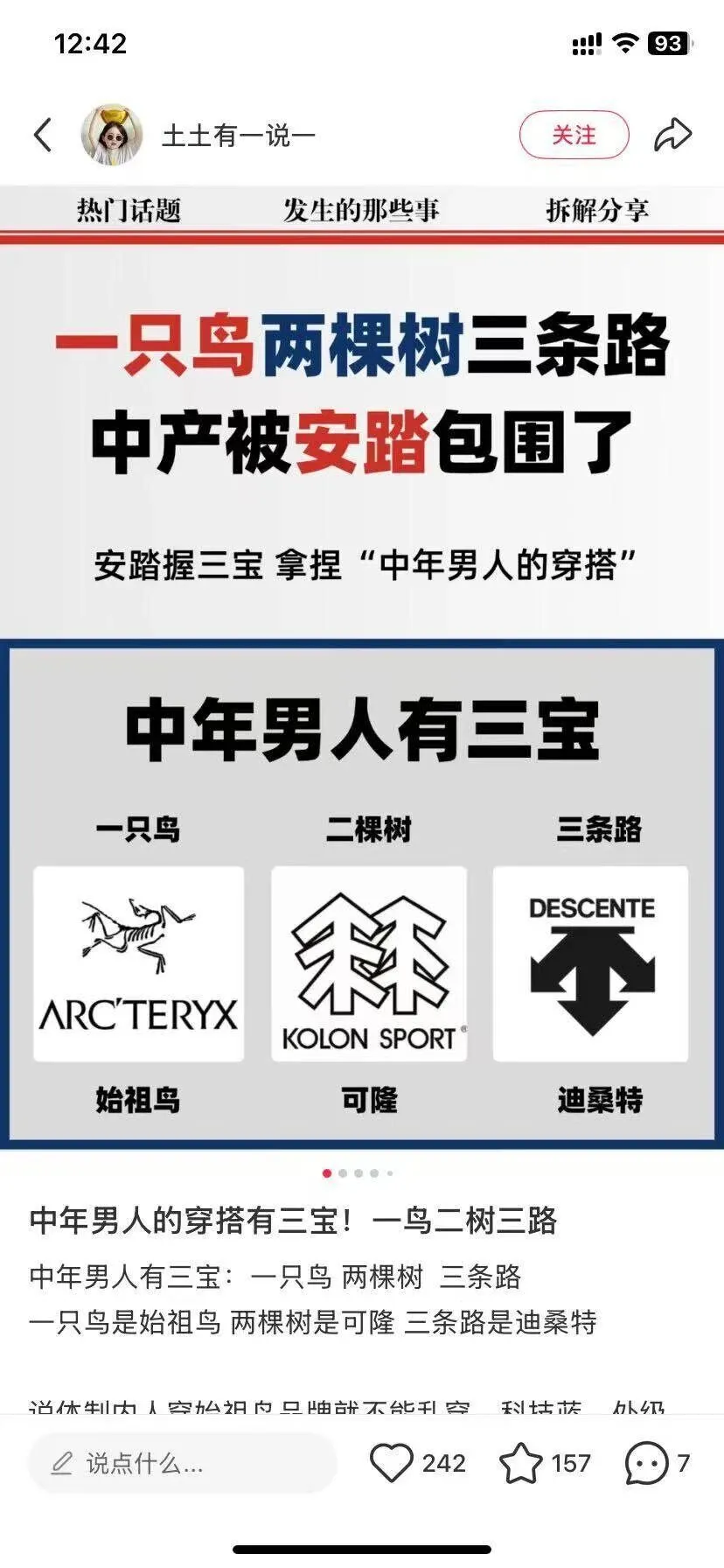Open the comments bubble icon
Viewport: 724px width, 1568px height.
click(x=646, y=1463)
